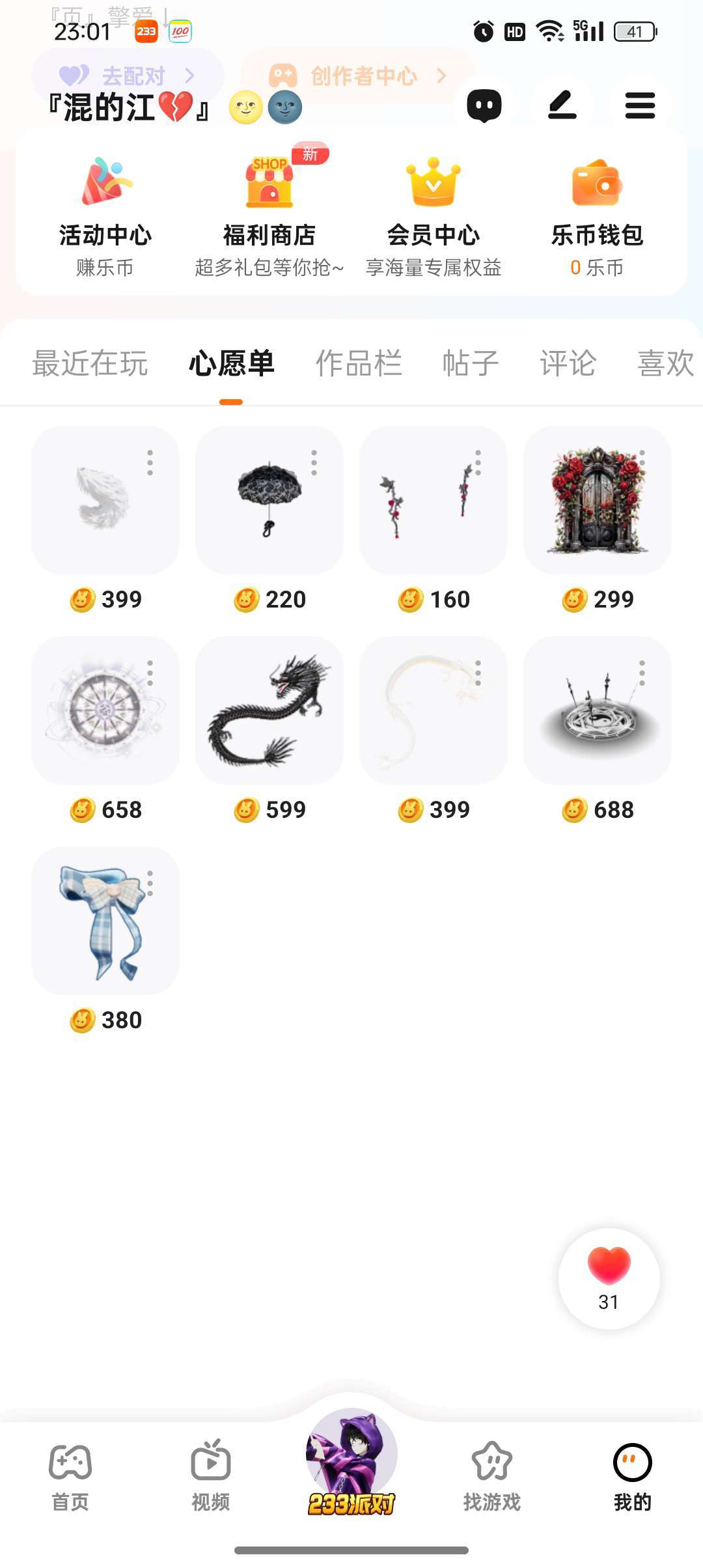This screenshot has width=703, height=1568.
Task: Switch to the 作品栏 tab
Action: tap(359, 363)
